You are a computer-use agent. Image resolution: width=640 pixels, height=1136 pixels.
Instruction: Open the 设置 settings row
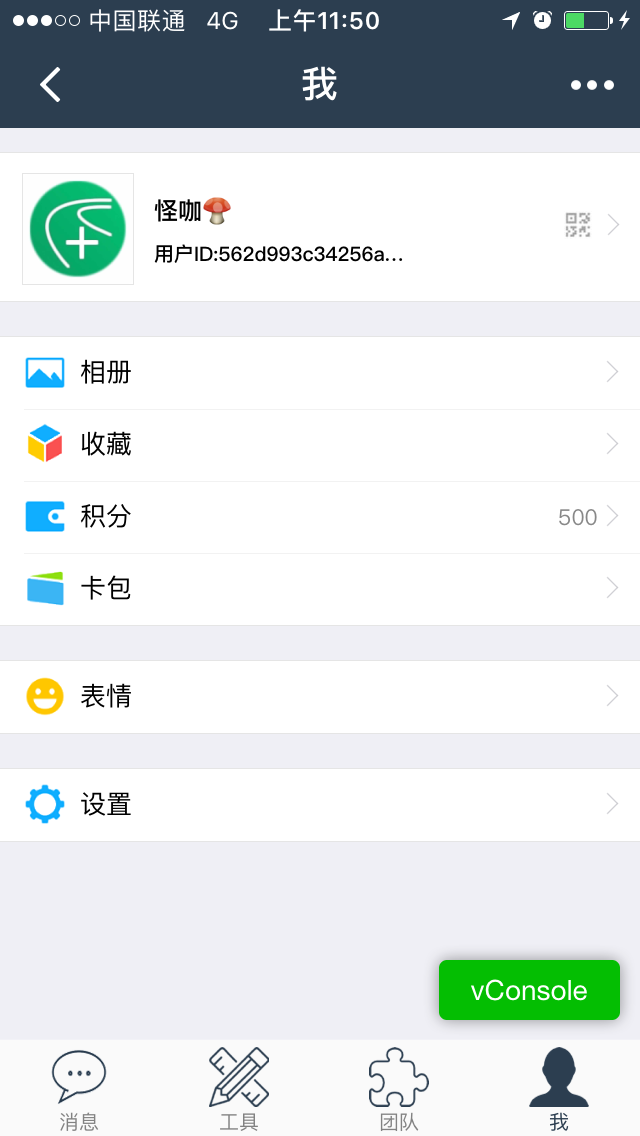coord(320,805)
